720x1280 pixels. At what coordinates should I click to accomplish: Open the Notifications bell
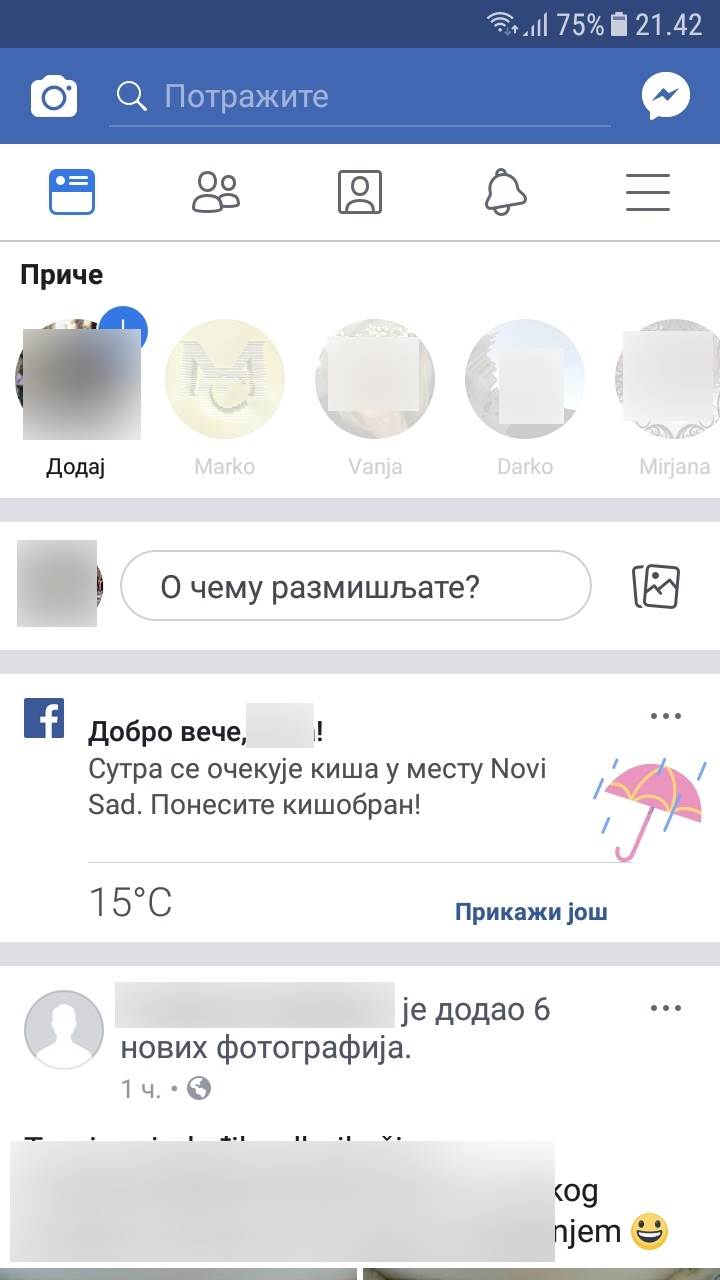(504, 191)
